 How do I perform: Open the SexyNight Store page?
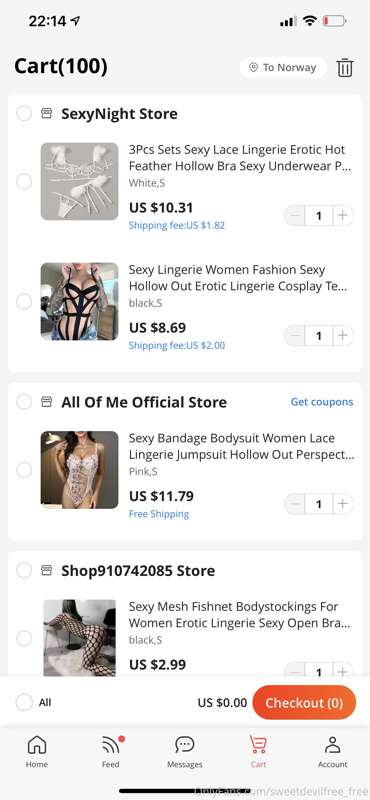[x=119, y=114]
